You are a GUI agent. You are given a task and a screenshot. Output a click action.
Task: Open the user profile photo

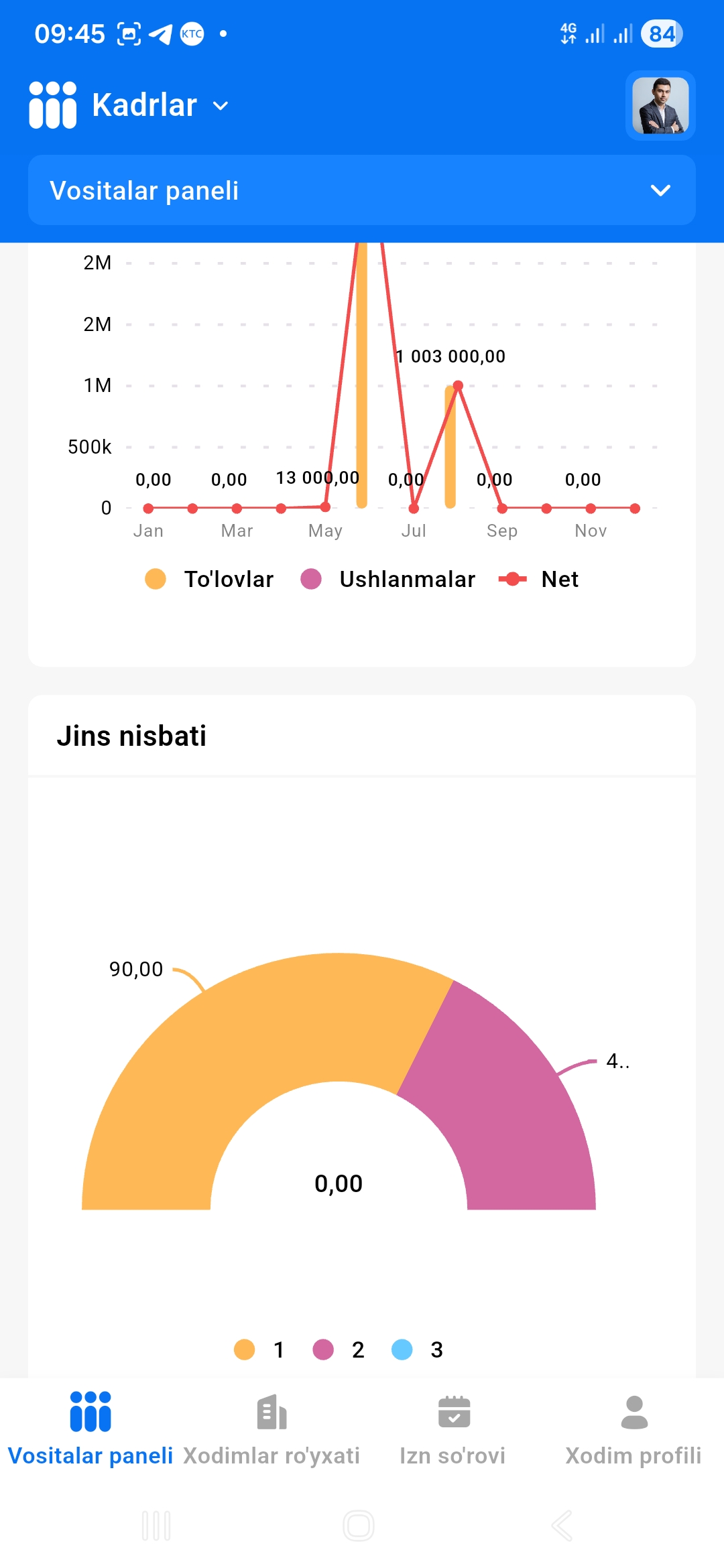tap(660, 106)
